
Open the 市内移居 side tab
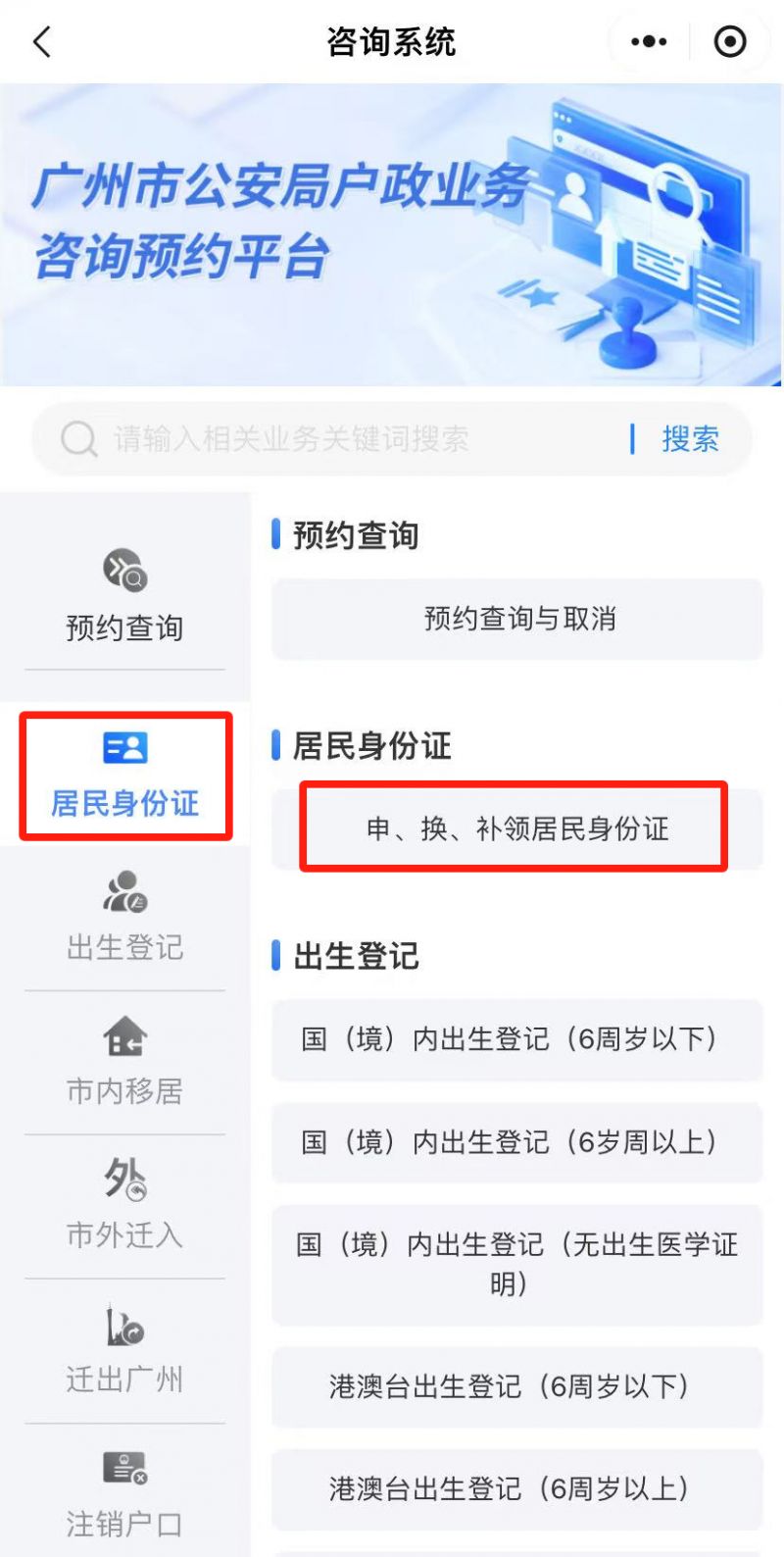(x=124, y=1062)
